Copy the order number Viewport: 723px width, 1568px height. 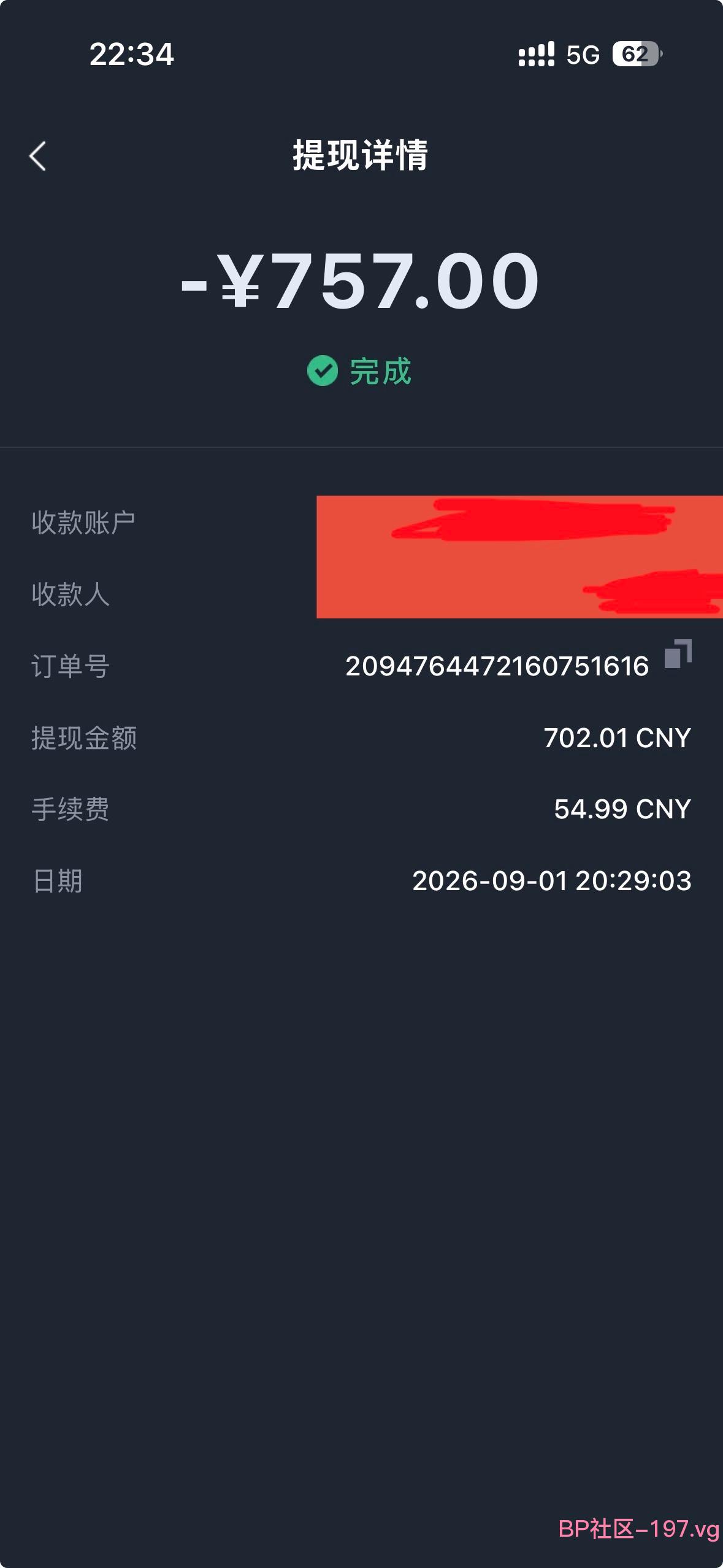[678, 654]
